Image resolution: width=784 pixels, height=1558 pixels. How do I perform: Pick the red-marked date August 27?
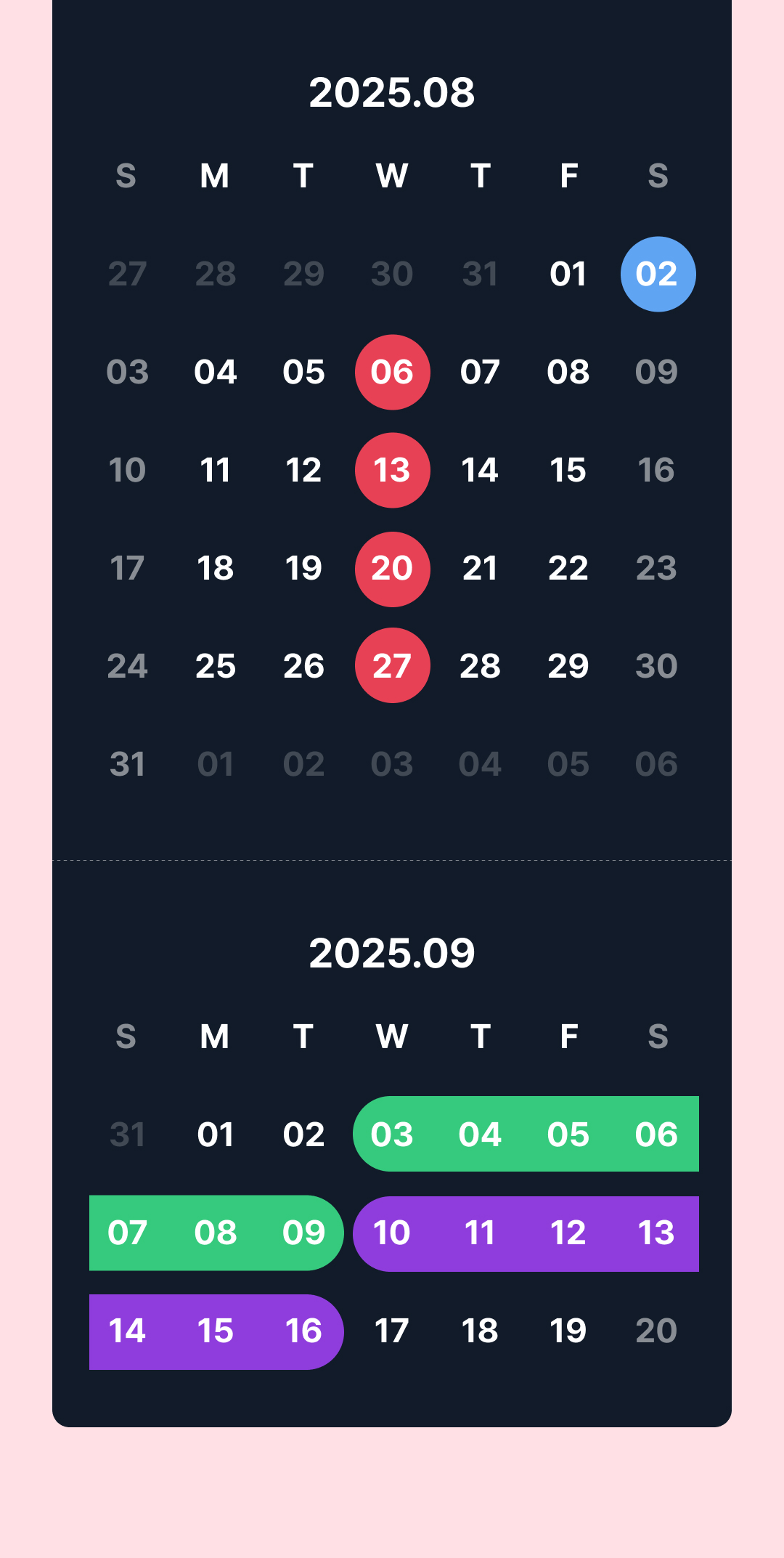click(392, 665)
